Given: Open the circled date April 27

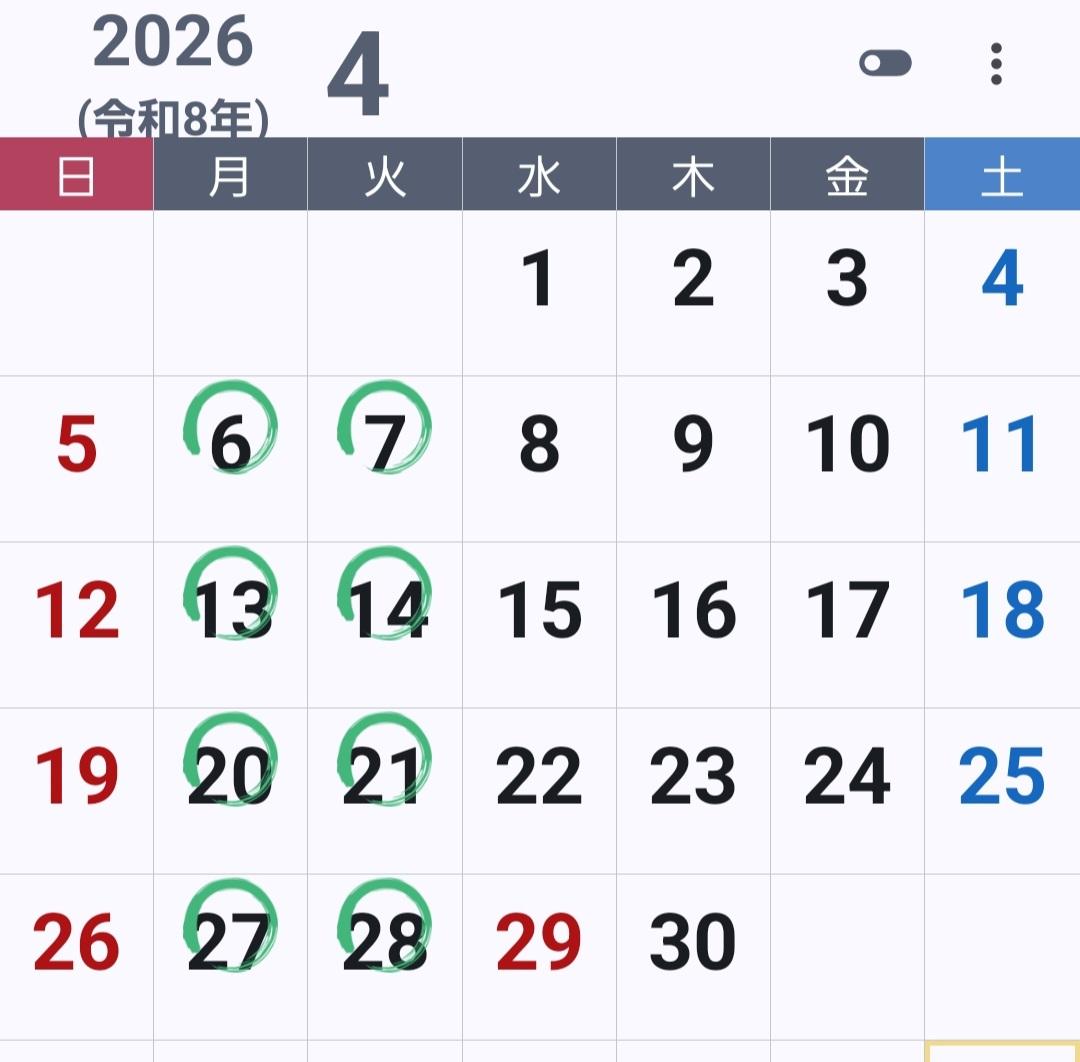Looking at the screenshot, I should 231,957.
